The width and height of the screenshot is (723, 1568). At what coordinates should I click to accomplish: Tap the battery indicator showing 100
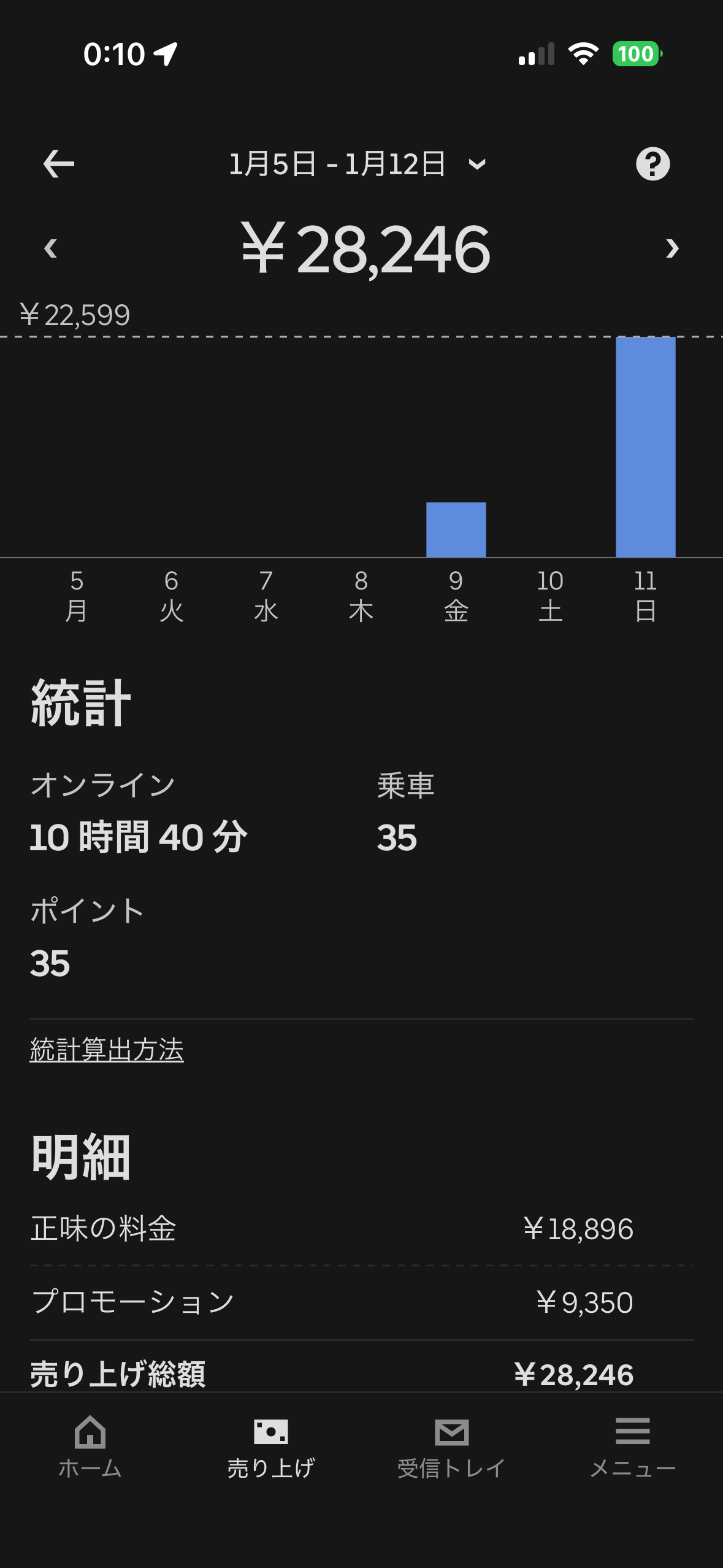pos(636,54)
